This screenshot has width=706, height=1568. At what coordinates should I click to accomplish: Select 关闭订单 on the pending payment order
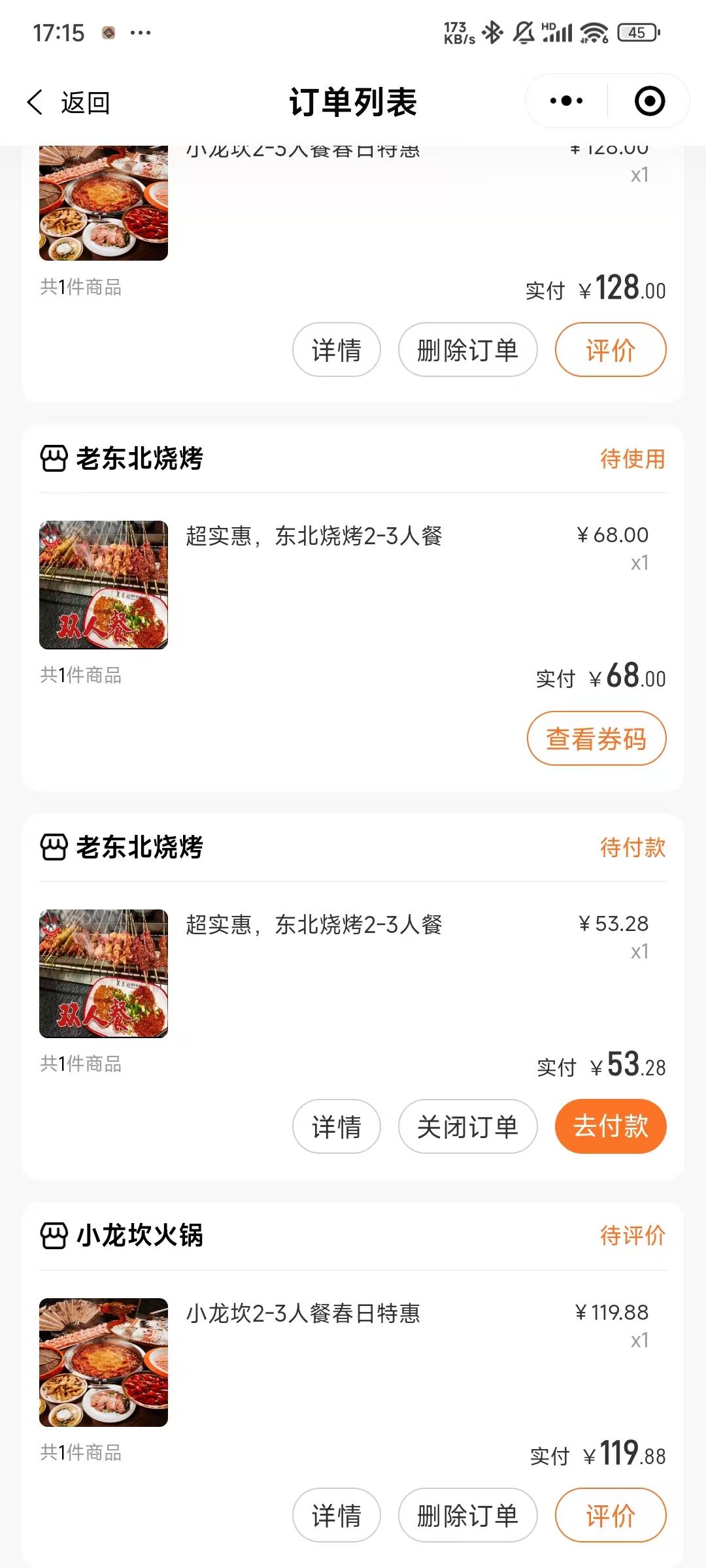(467, 1126)
